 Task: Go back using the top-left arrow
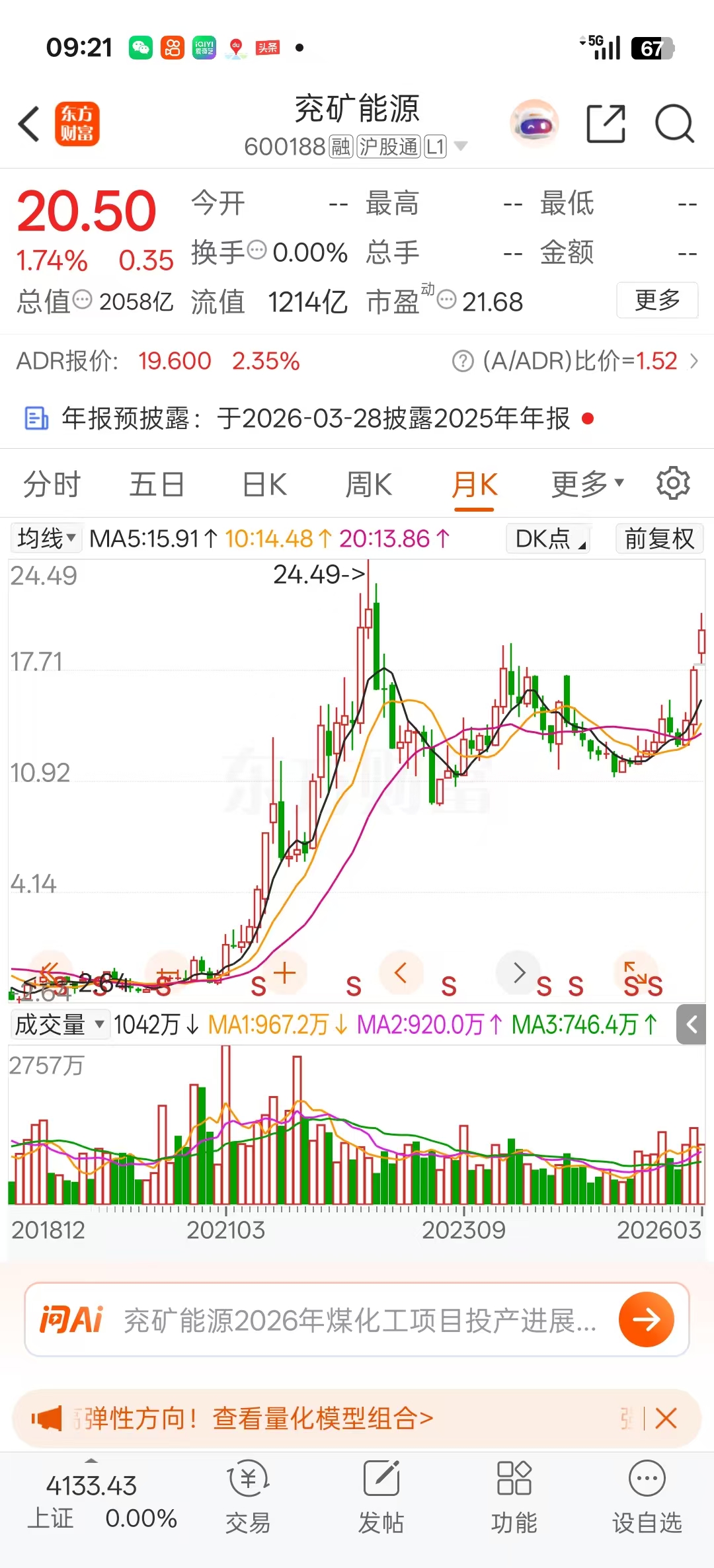click(x=30, y=124)
